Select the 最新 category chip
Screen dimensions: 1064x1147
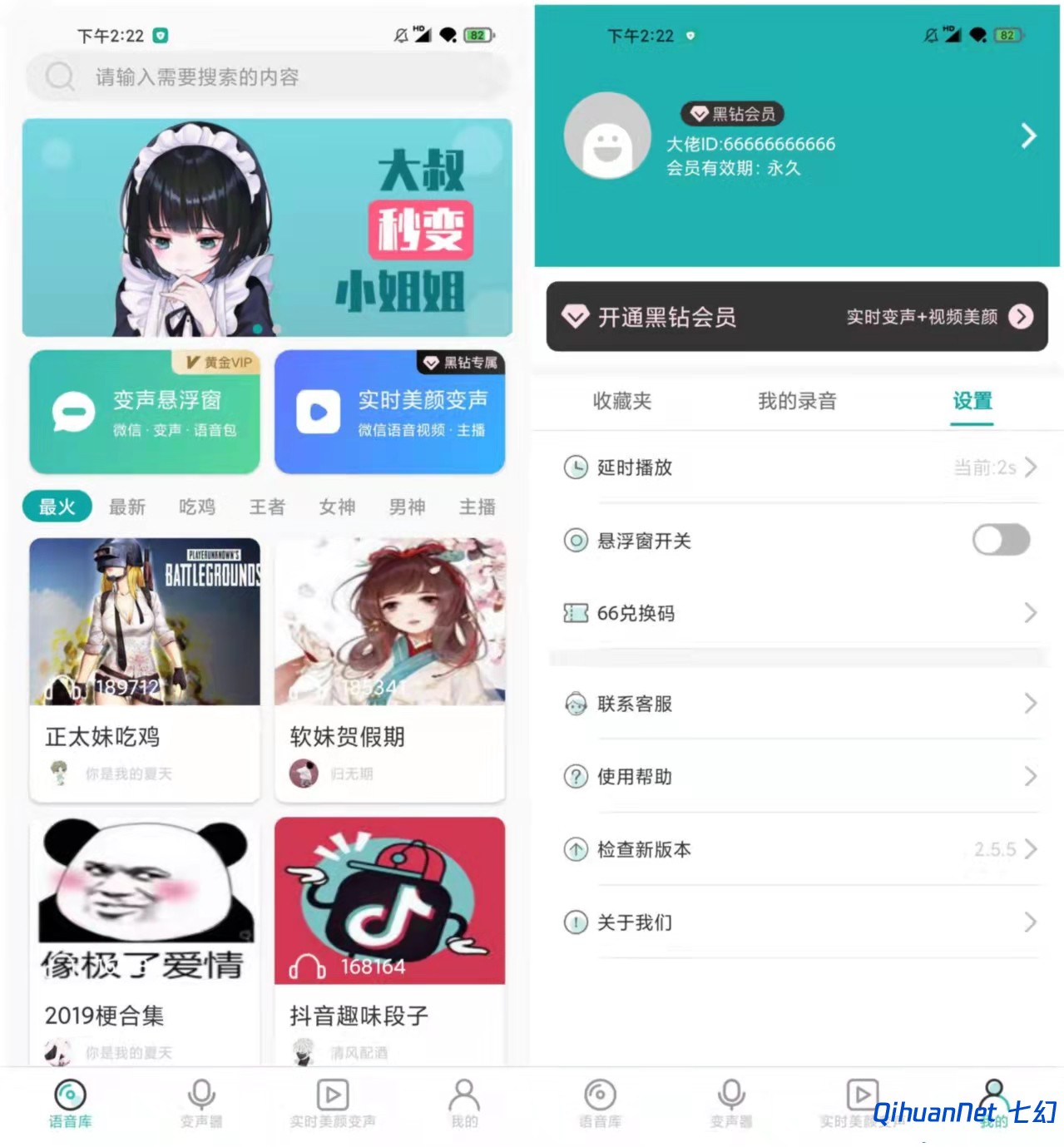coord(127,507)
